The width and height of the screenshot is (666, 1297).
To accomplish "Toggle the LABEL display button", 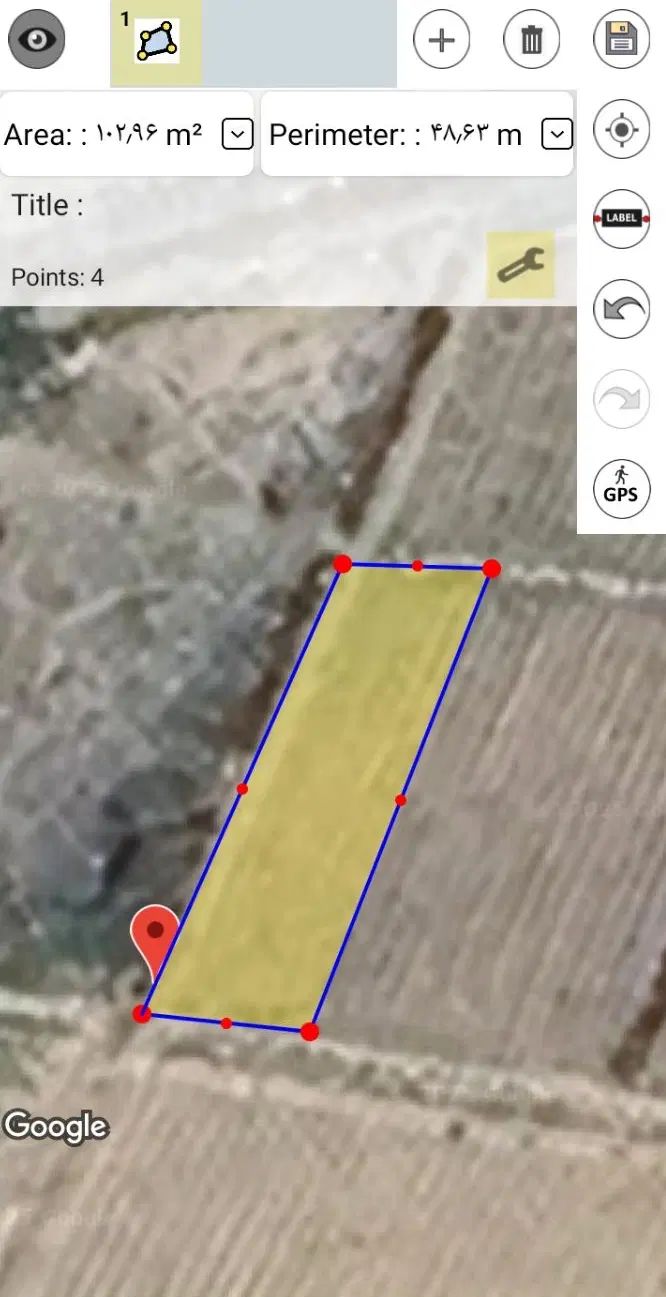I will point(621,218).
